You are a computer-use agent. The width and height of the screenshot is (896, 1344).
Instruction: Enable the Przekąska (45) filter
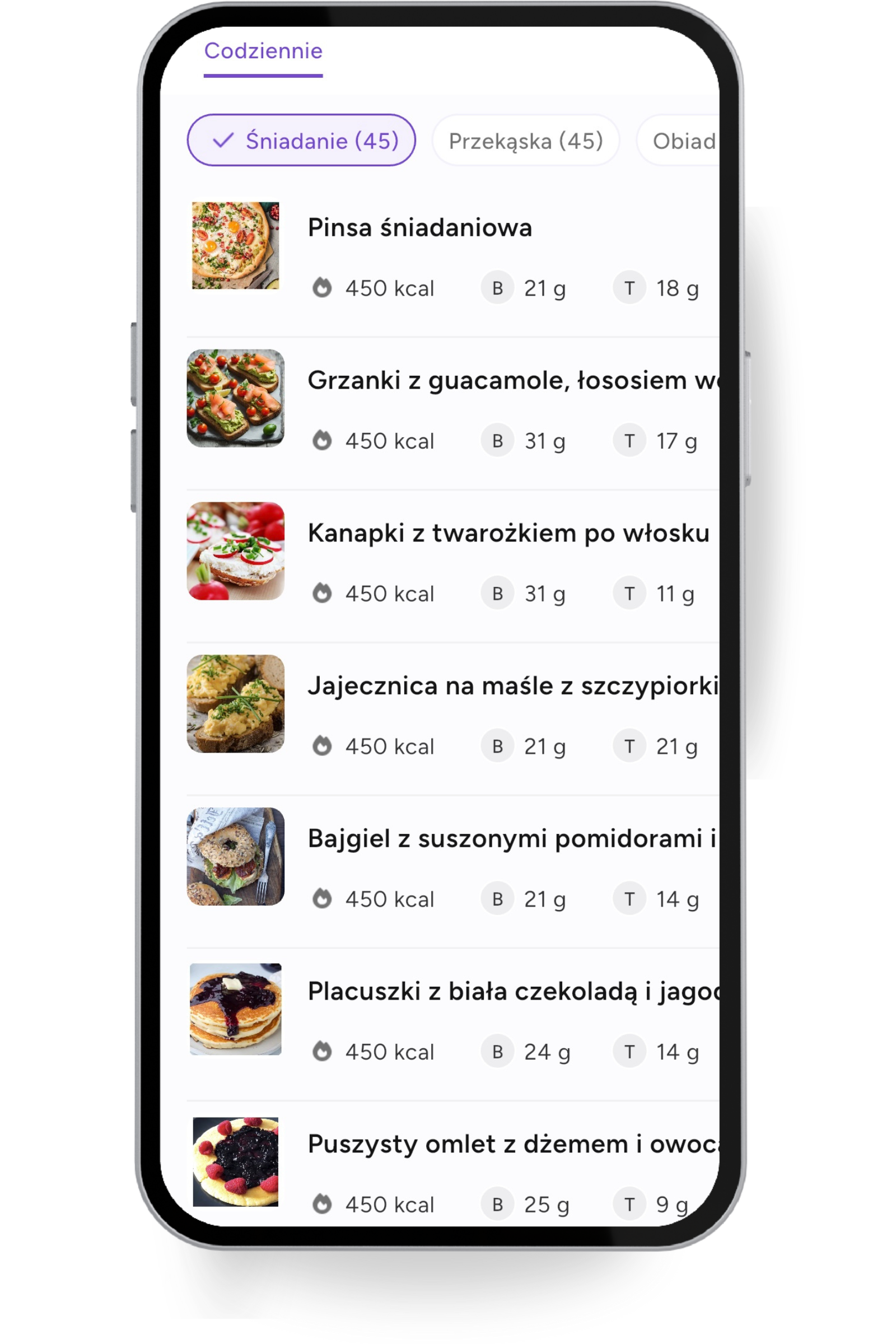point(526,139)
